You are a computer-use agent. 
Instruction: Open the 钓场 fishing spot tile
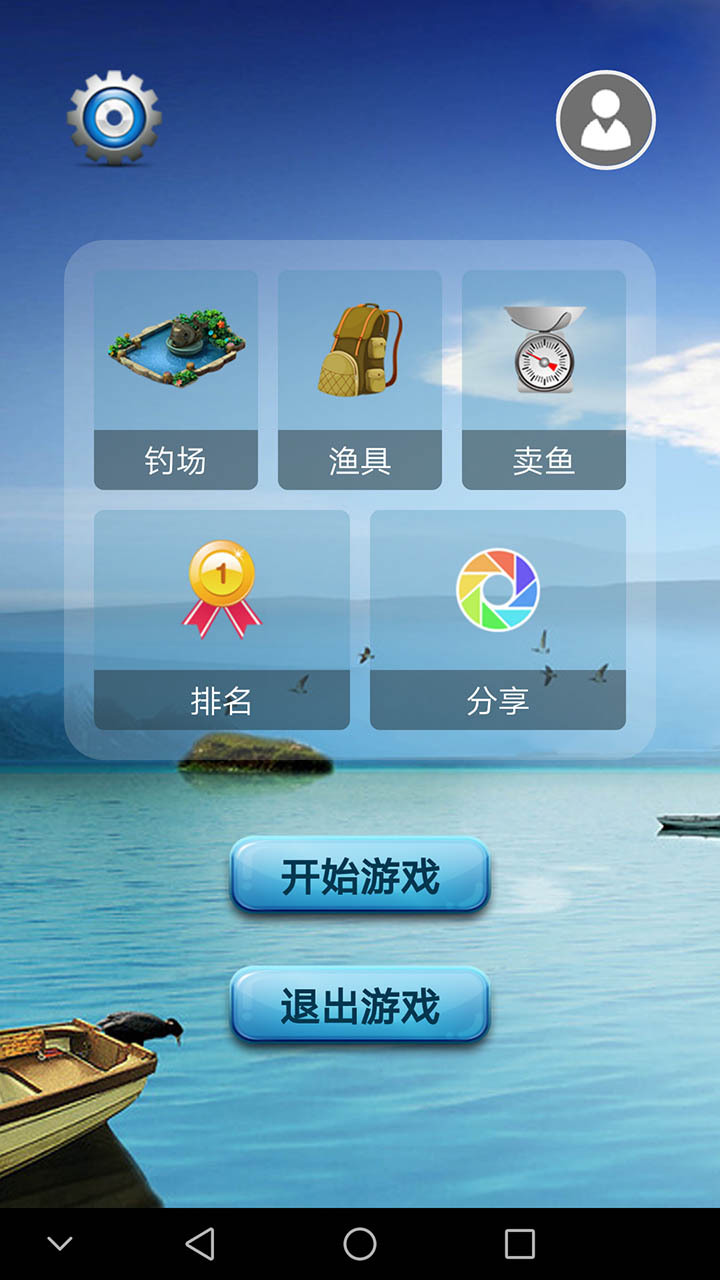(176, 380)
